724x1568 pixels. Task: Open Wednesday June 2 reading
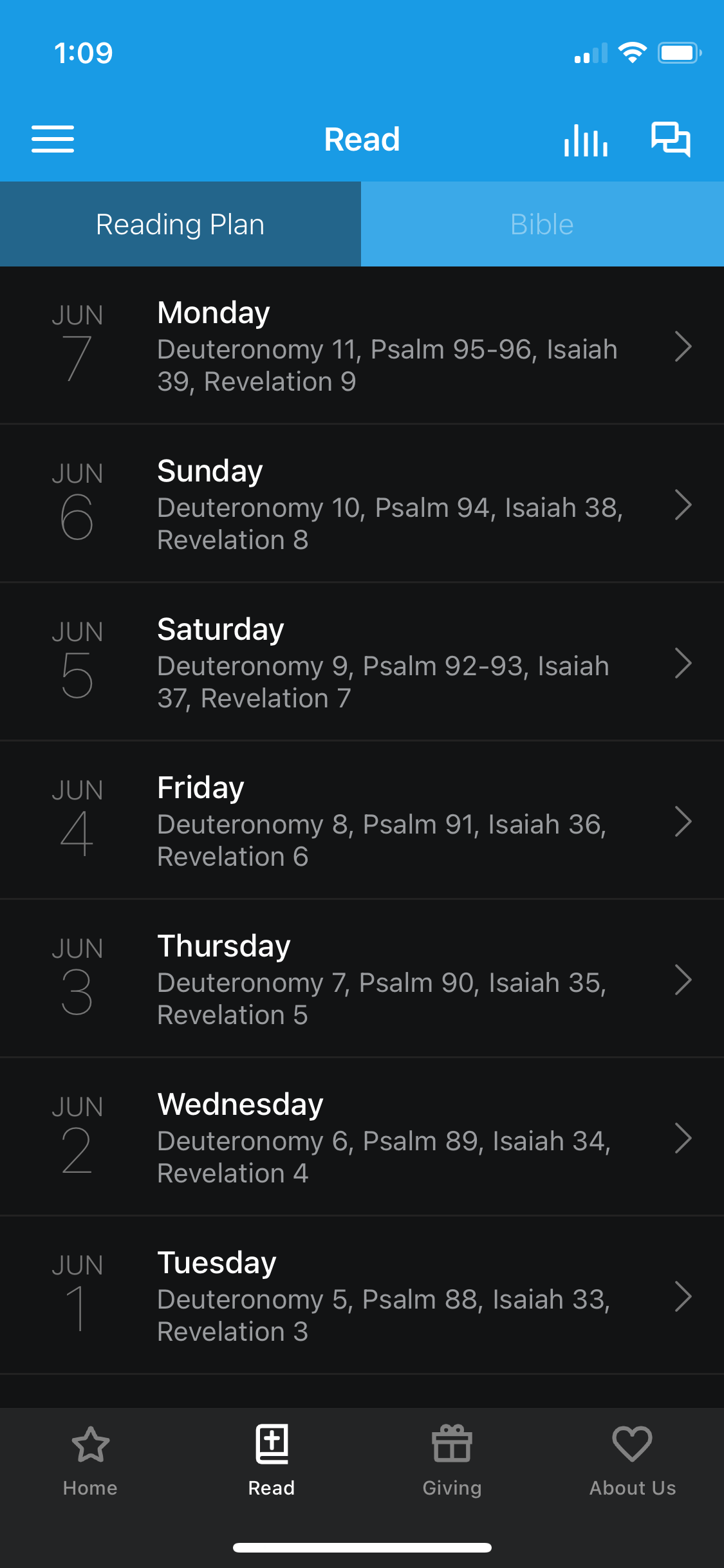[x=362, y=1138]
